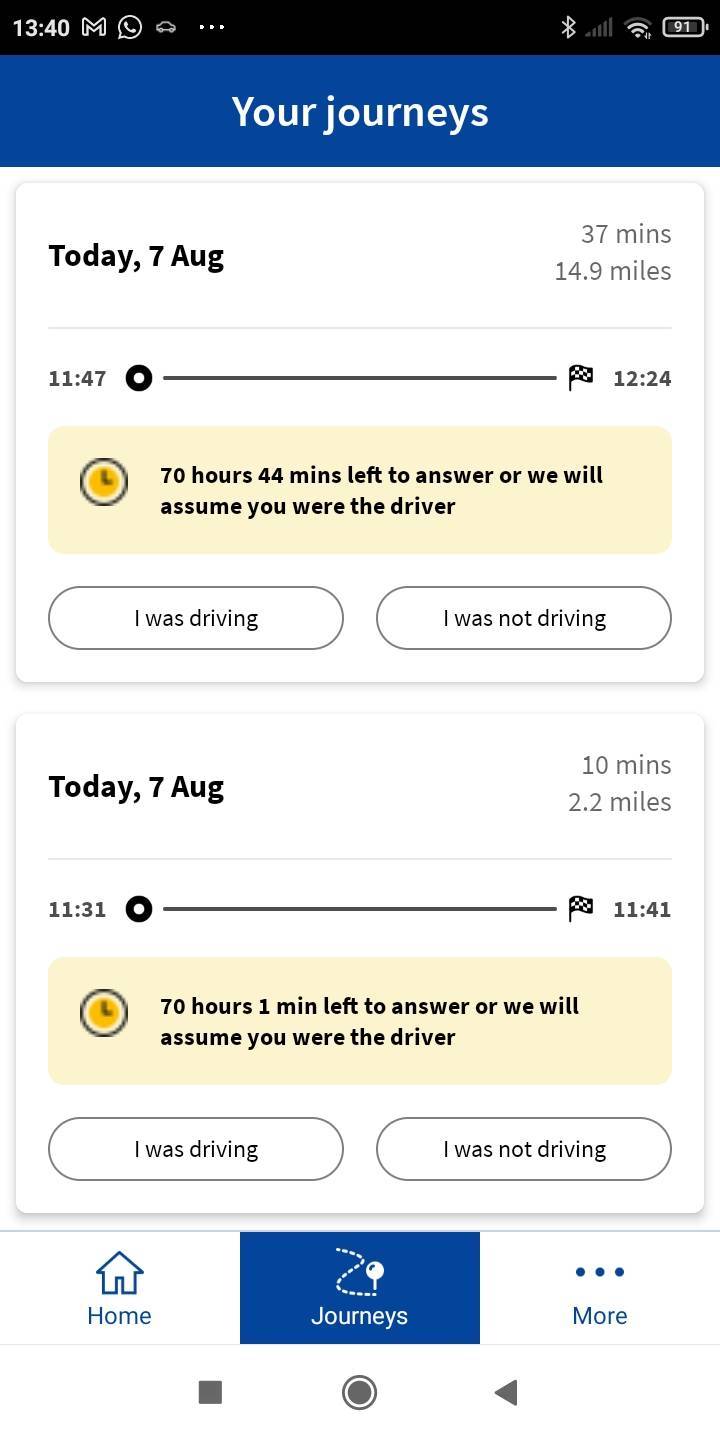This screenshot has width=720, height=1440.
Task: Tap the system home button
Action: (359, 1392)
